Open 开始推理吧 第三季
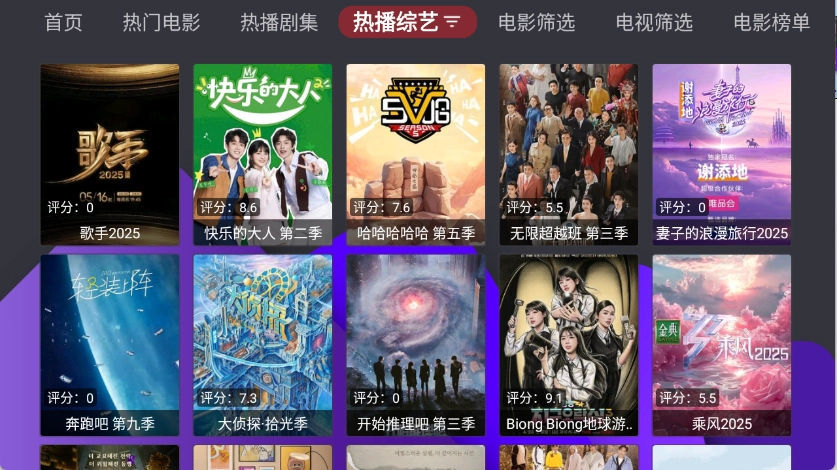 416,344
